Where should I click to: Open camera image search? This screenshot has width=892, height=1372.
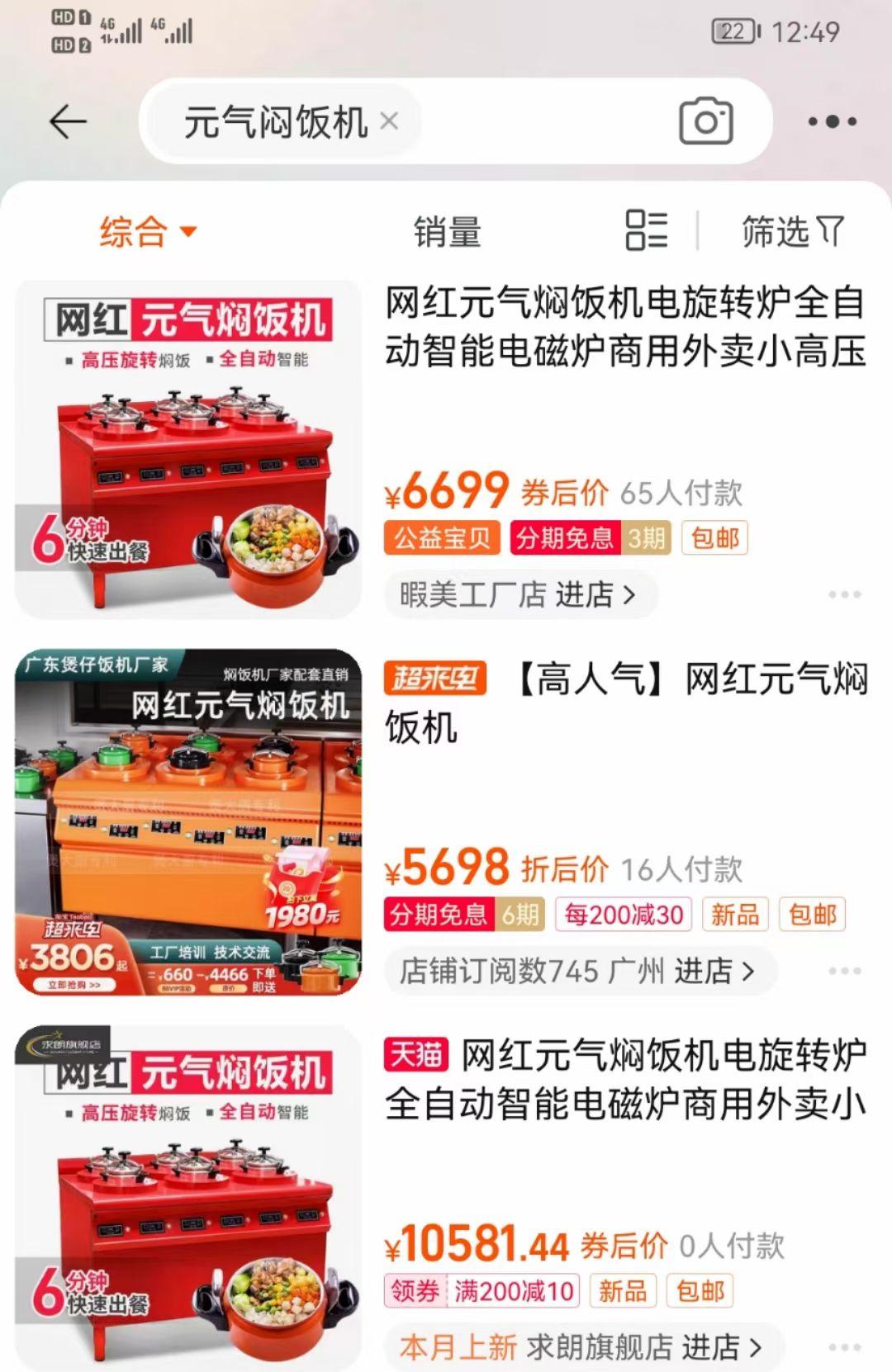point(705,122)
